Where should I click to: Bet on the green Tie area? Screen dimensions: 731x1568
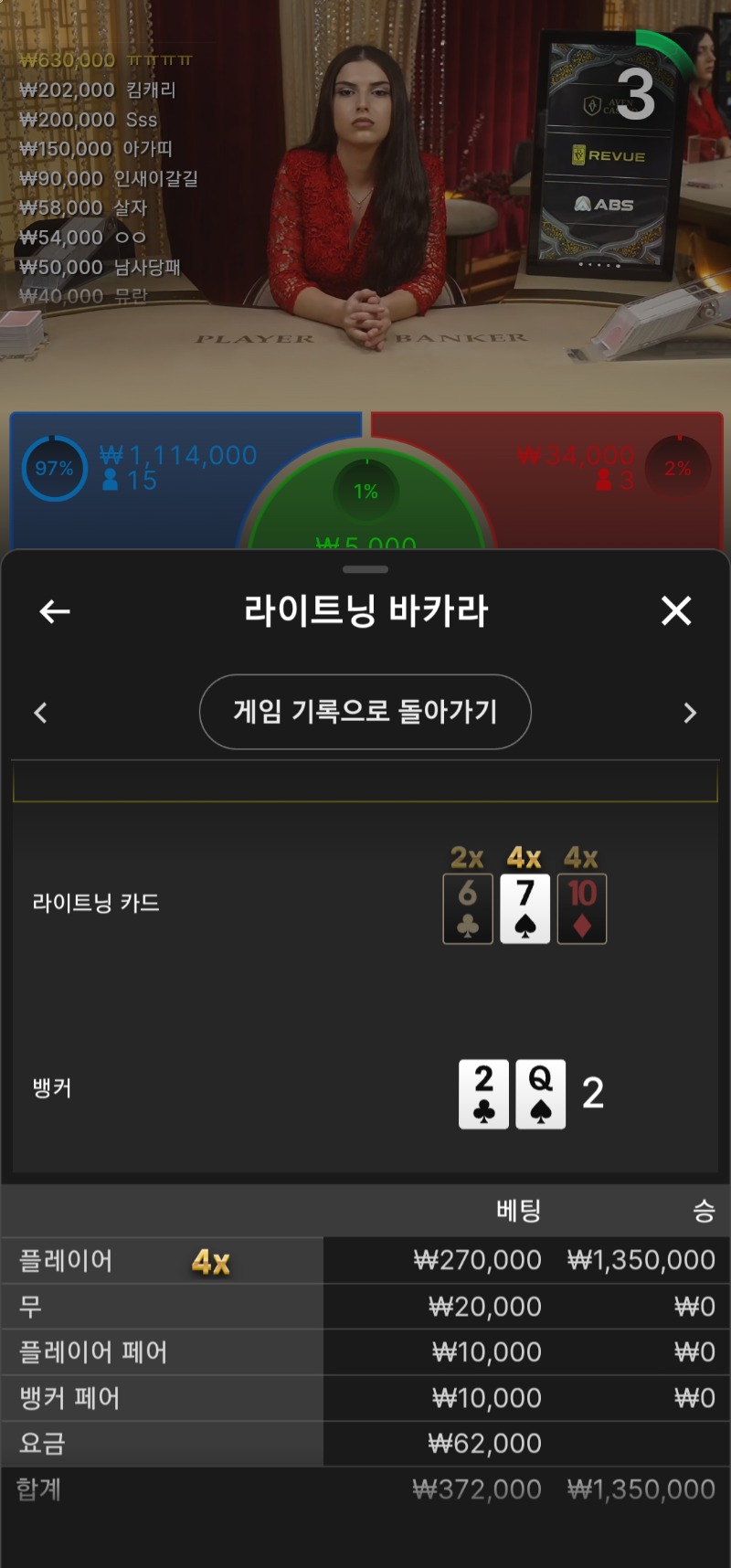point(365,503)
